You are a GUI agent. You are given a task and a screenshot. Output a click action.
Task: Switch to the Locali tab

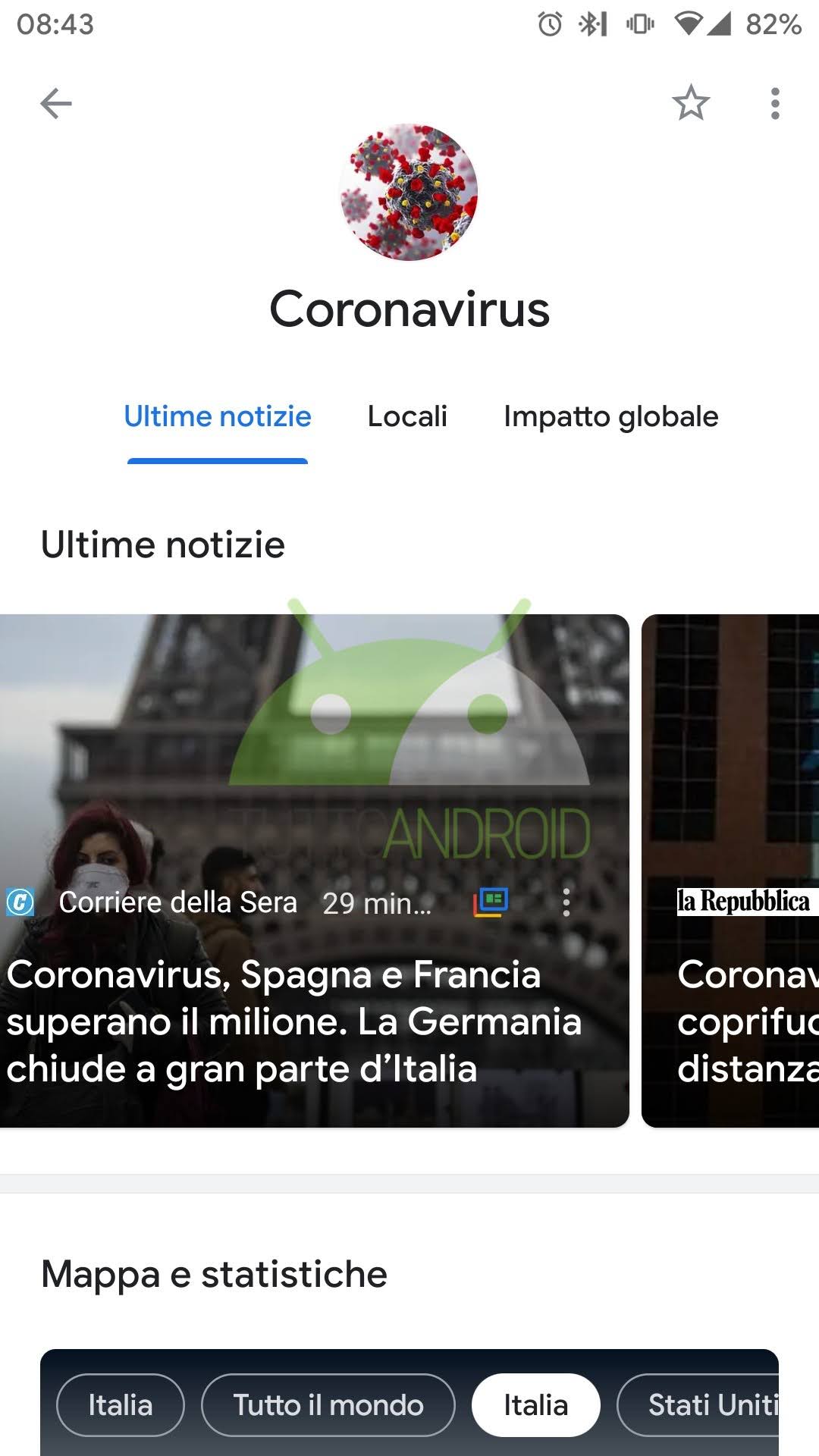[x=407, y=417]
